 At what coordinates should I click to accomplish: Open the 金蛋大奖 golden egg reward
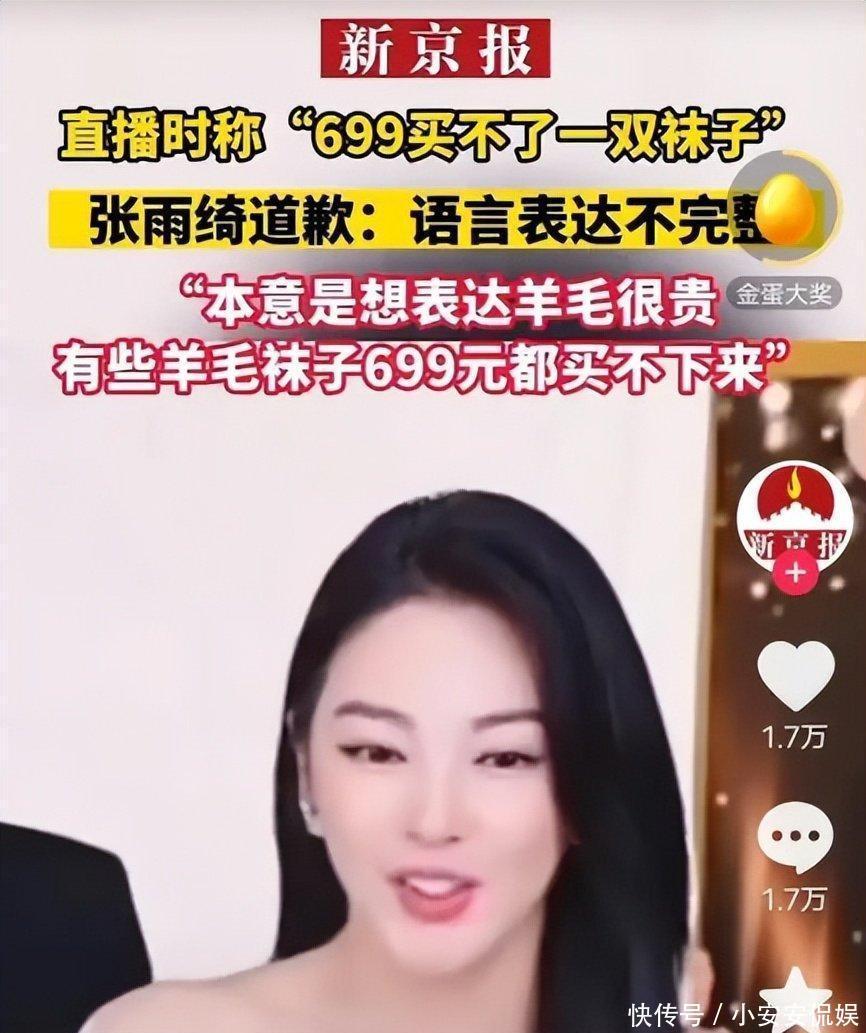point(787,208)
